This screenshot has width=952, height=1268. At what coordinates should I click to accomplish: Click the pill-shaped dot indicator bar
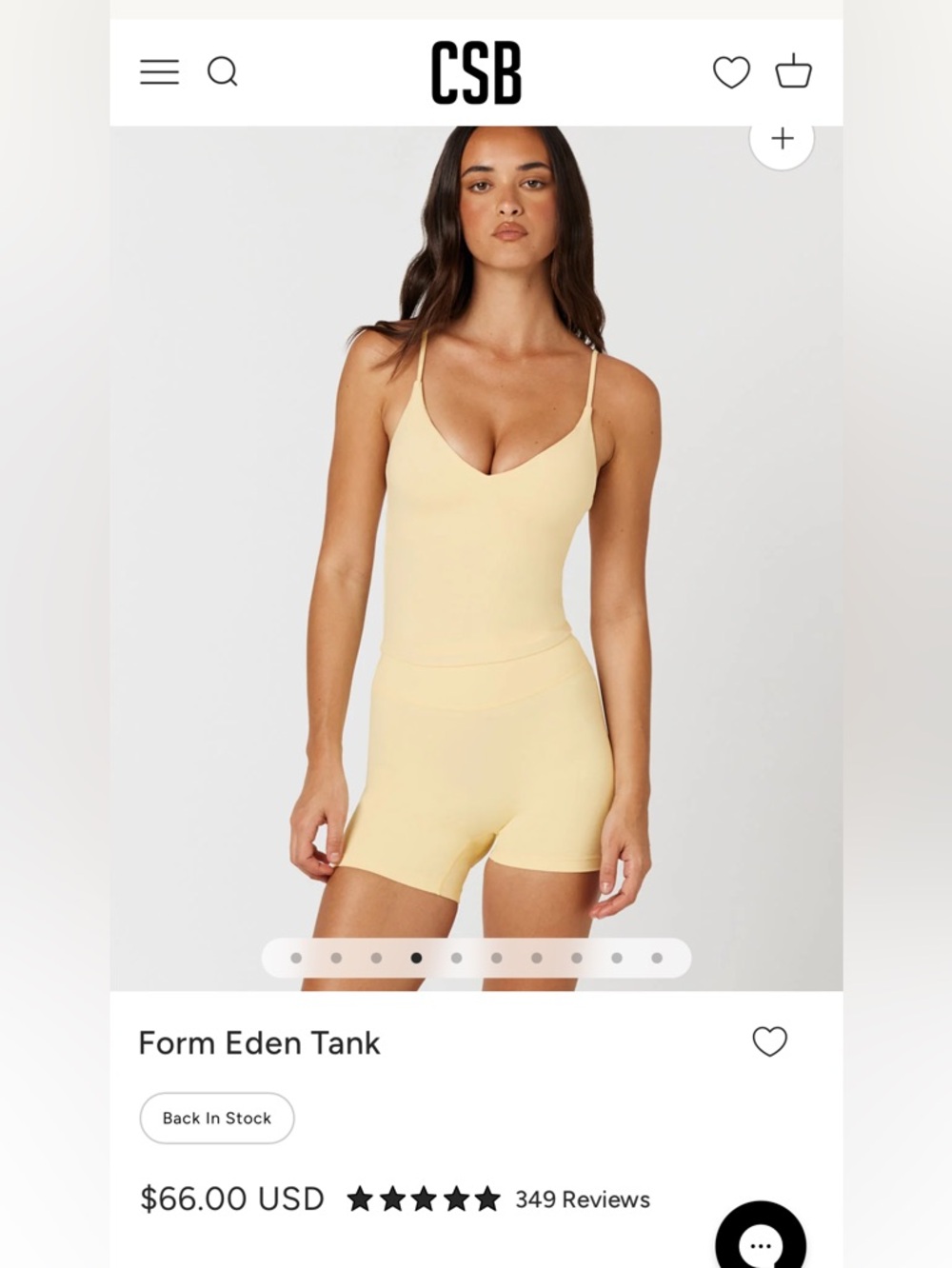coord(476,957)
